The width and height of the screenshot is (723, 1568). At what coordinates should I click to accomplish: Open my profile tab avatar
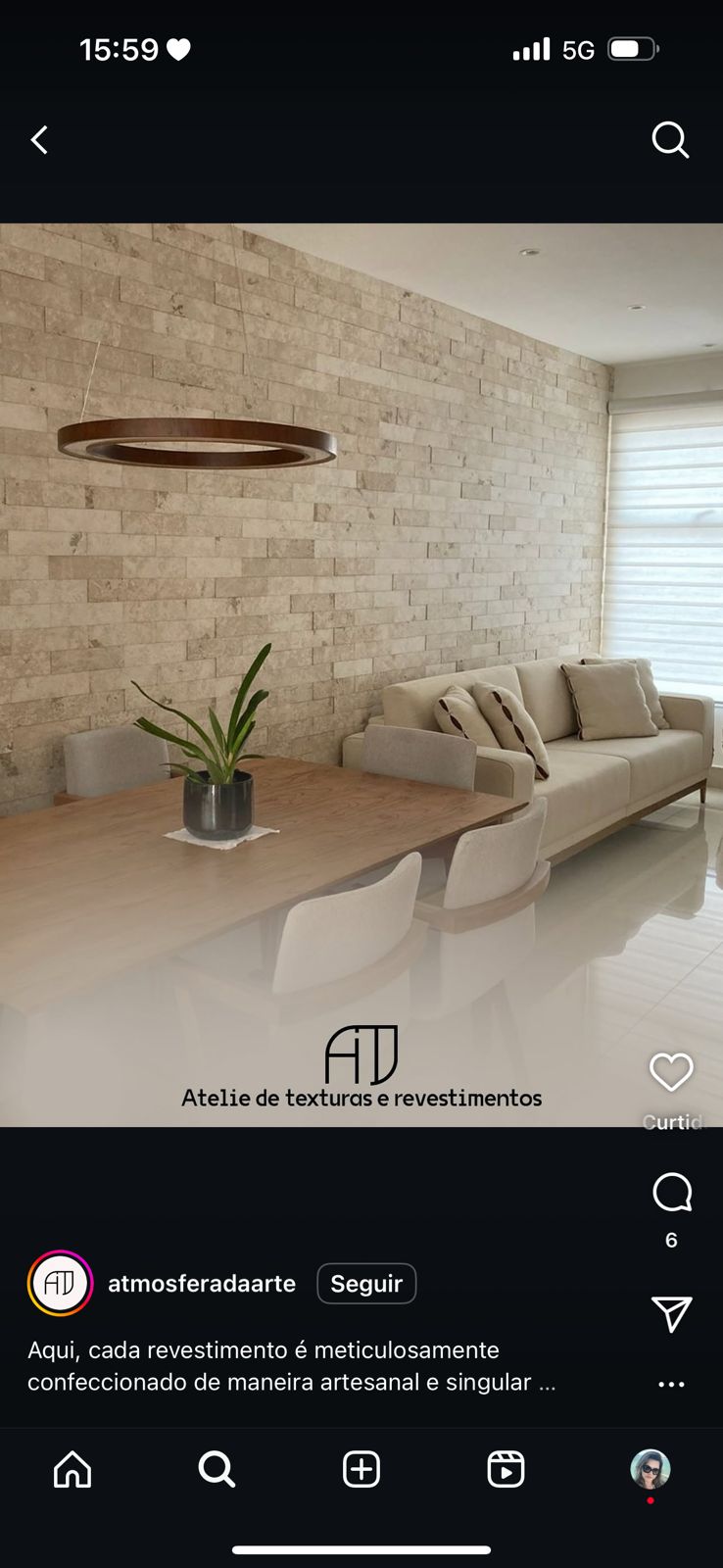(651, 1470)
